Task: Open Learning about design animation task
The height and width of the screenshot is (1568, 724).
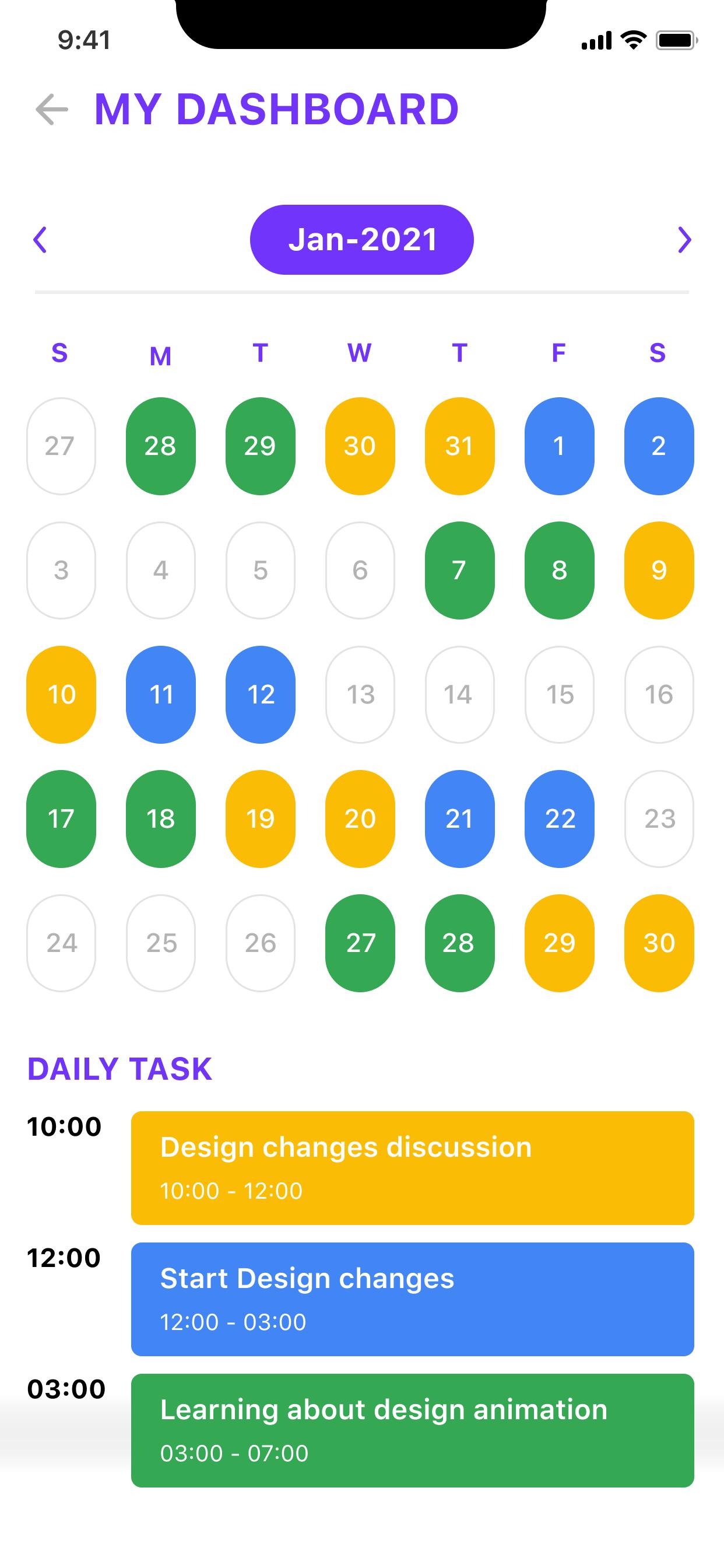Action: point(413,1430)
